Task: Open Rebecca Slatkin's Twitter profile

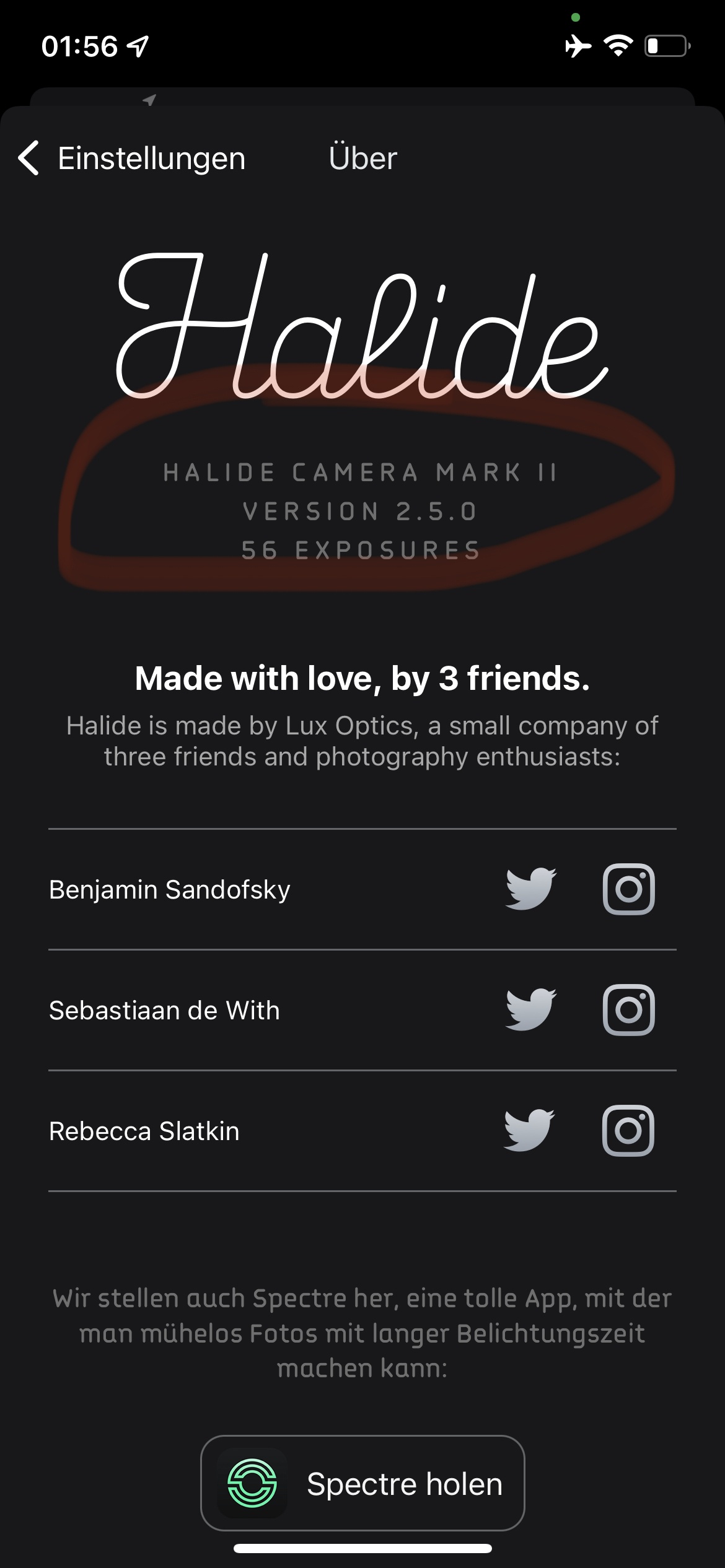Action: coord(529,1130)
